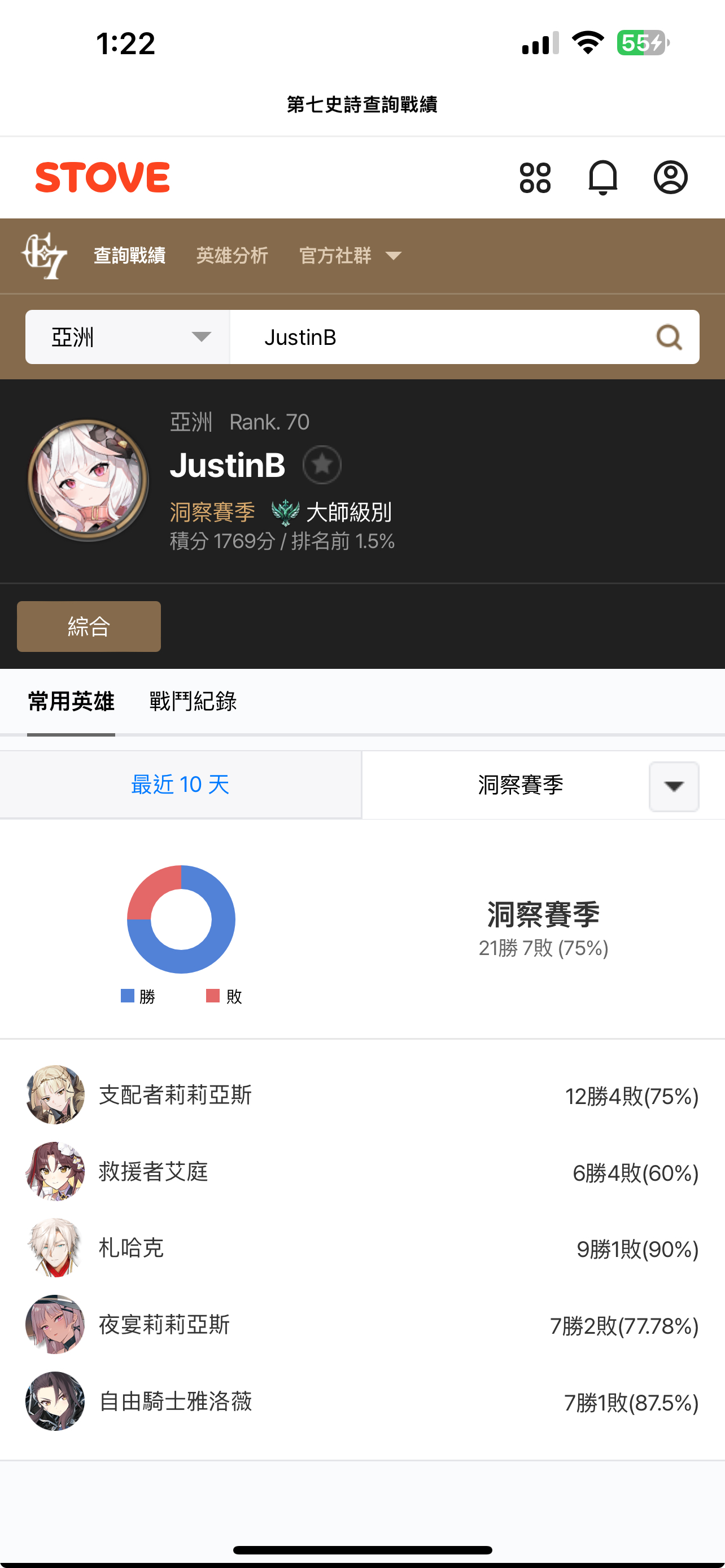
Task: Open hero row 自由騎士雅洛薇
Action: tap(362, 1401)
